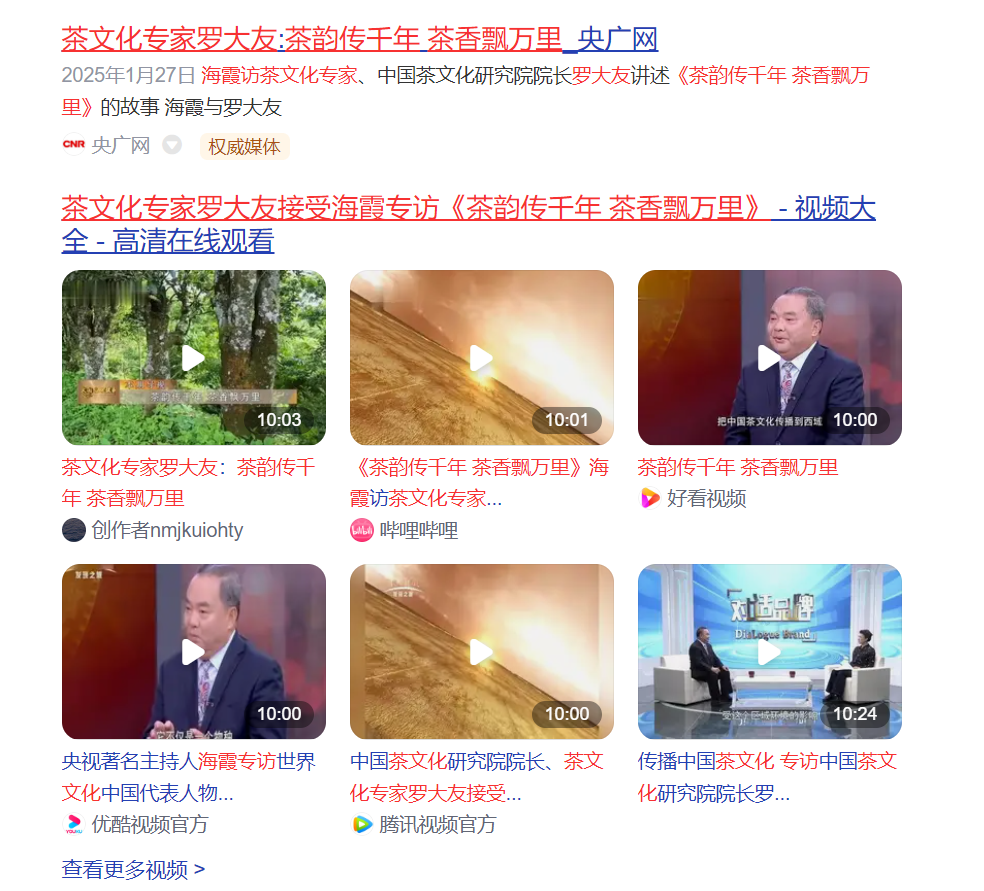Tap the dropdown icon next to 央广网 source

pyautogui.click(x=172, y=146)
